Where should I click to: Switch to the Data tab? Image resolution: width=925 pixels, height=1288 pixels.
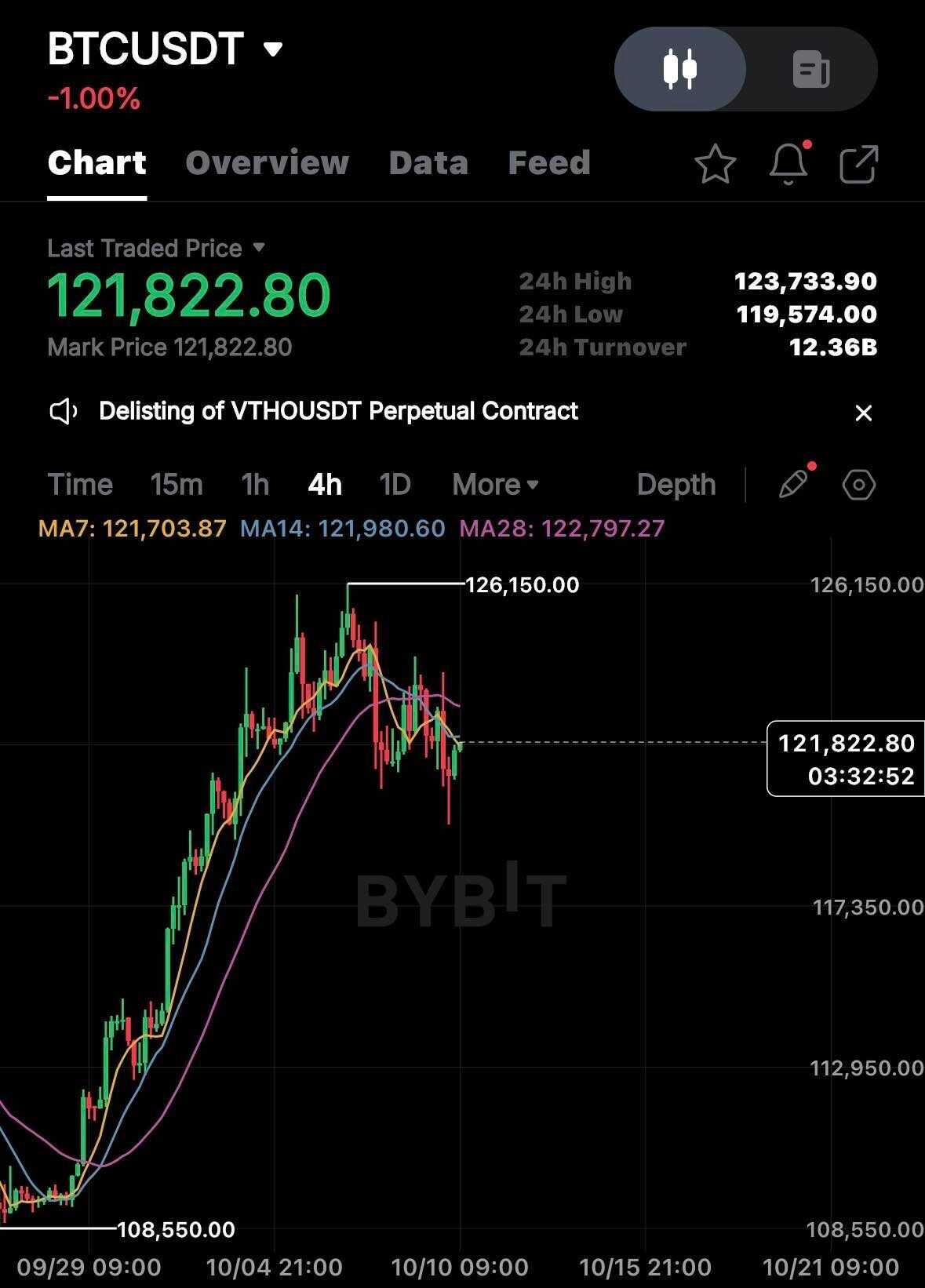coord(428,163)
